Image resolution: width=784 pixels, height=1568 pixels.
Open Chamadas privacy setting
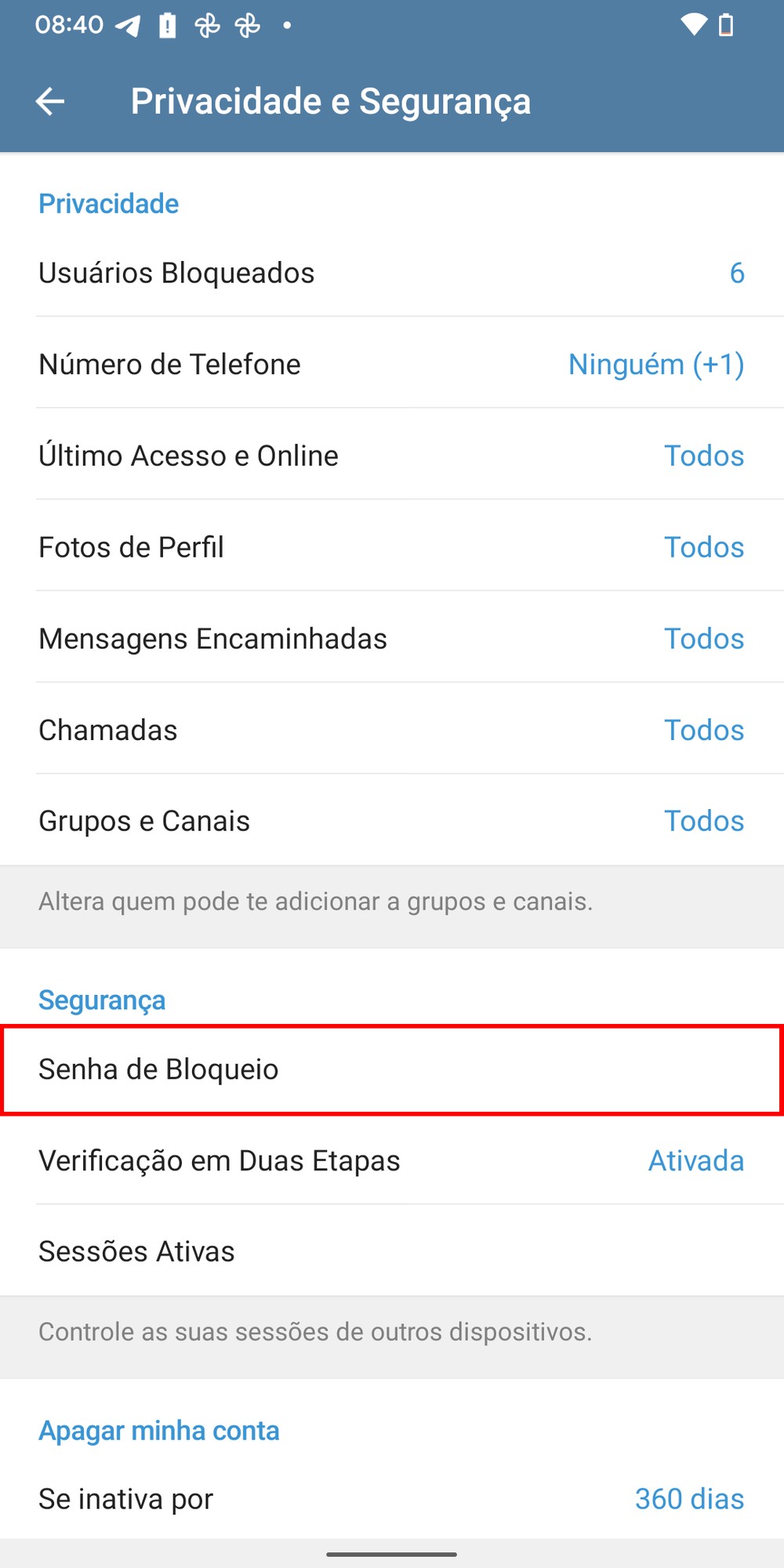tap(392, 730)
